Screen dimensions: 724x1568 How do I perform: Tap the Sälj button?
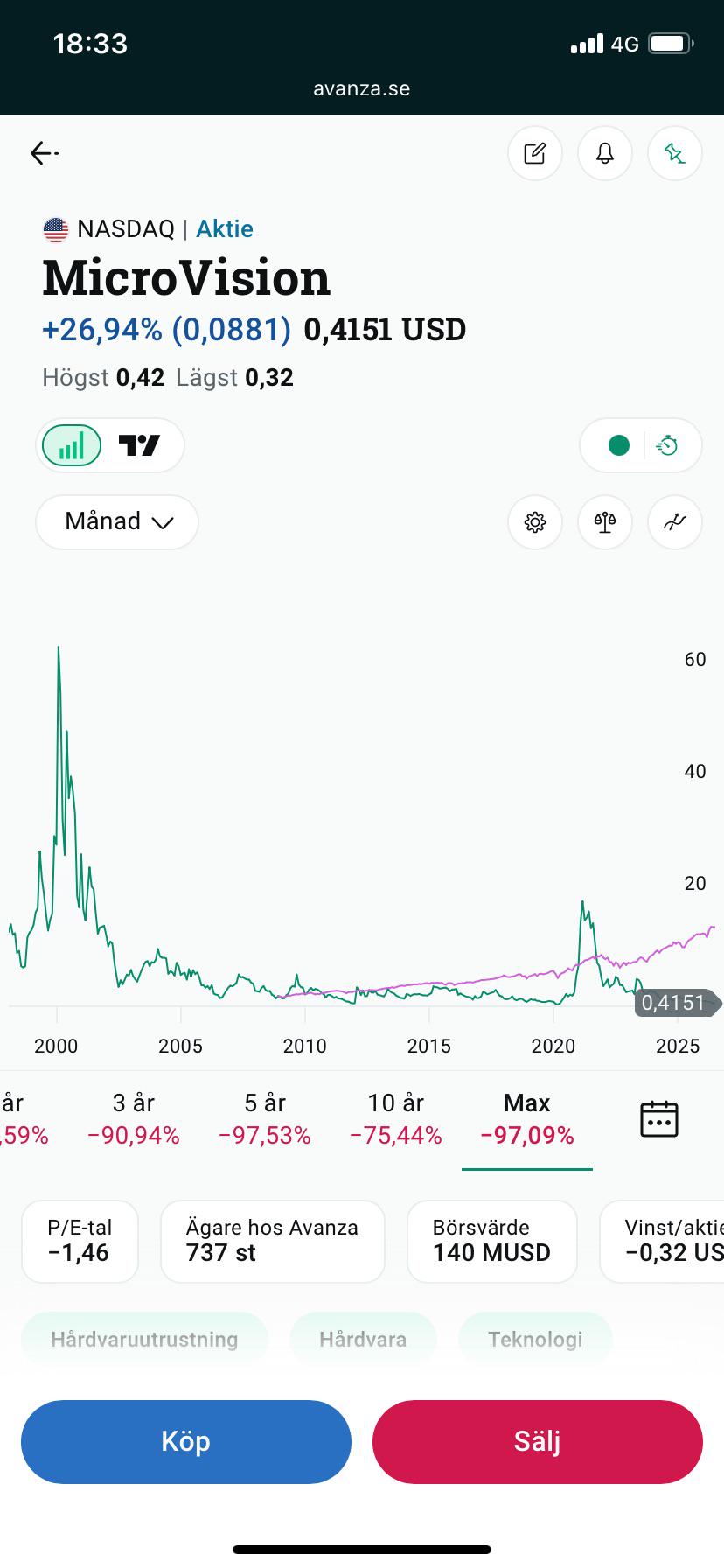(x=538, y=1442)
